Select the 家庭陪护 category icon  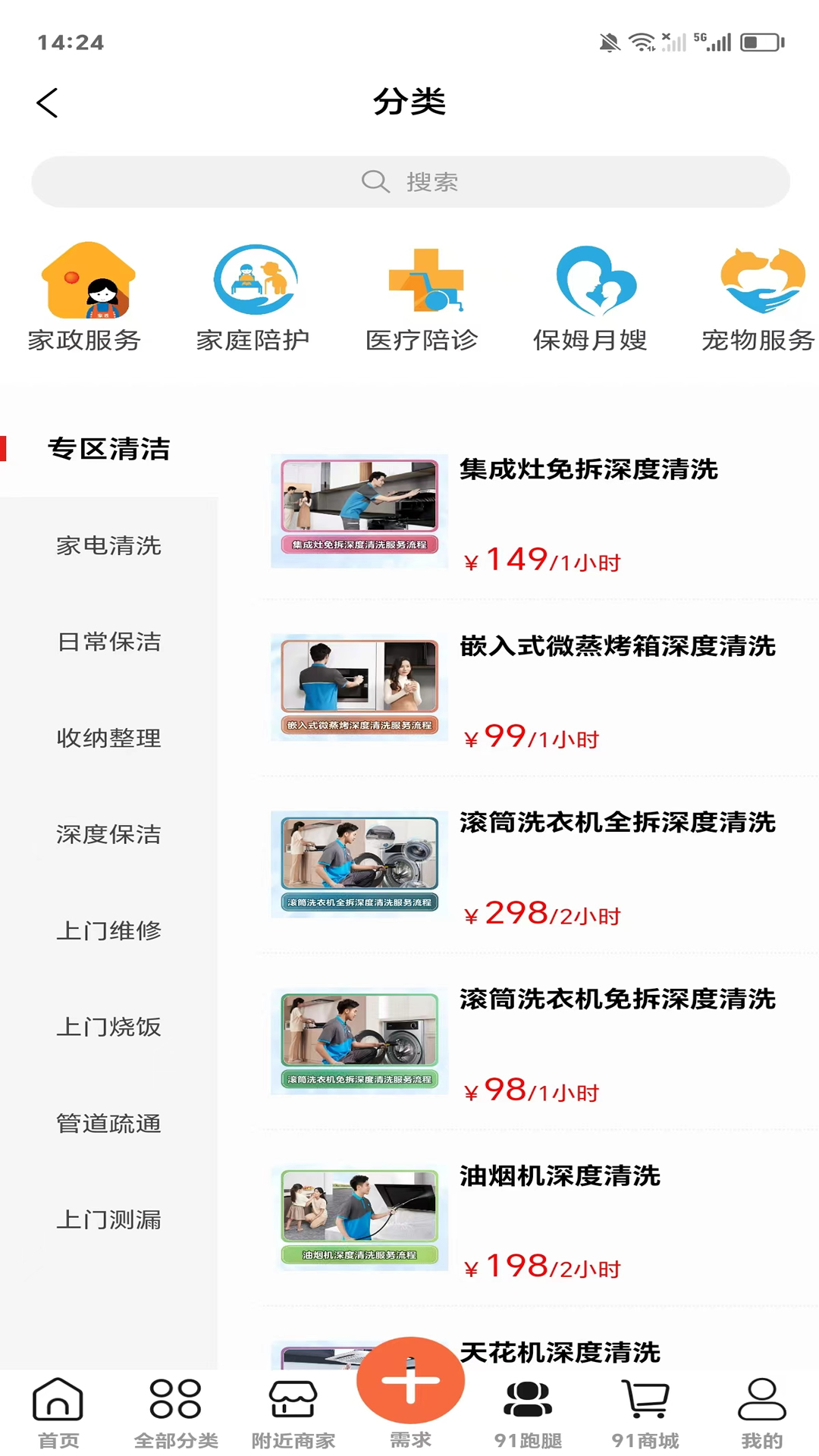254,296
